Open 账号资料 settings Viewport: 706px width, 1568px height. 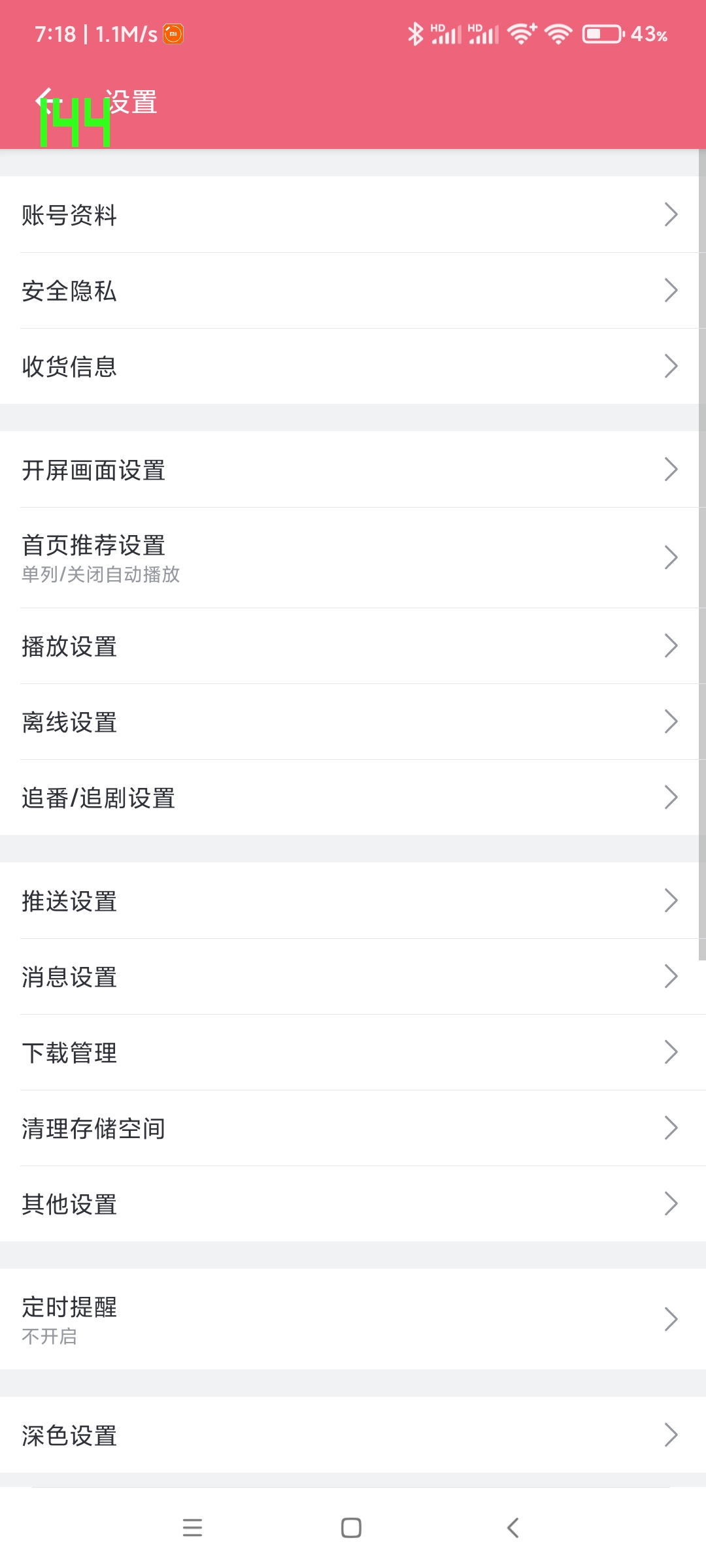353,214
